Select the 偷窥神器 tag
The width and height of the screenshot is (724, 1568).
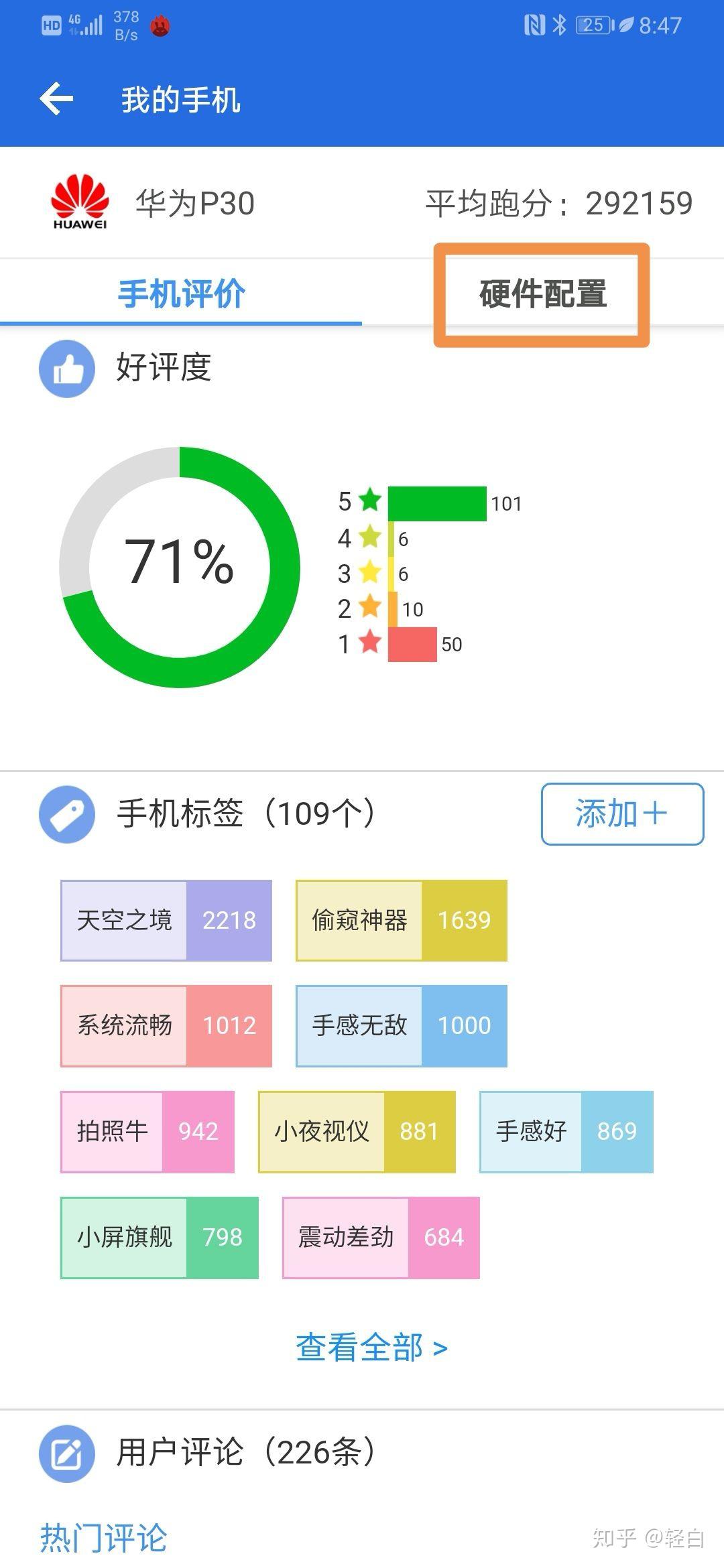click(402, 920)
